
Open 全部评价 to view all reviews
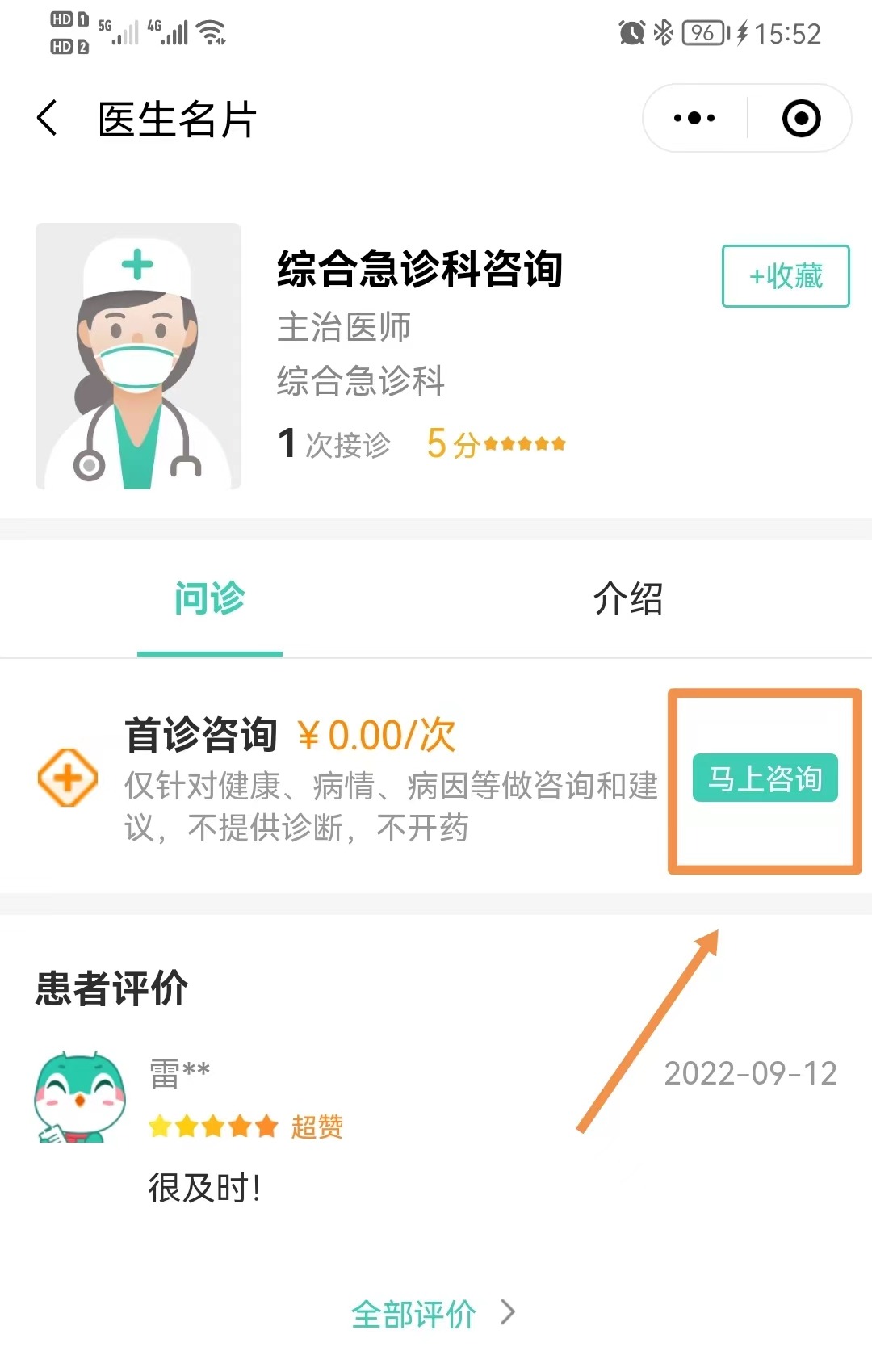pyautogui.click(x=432, y=1314)
